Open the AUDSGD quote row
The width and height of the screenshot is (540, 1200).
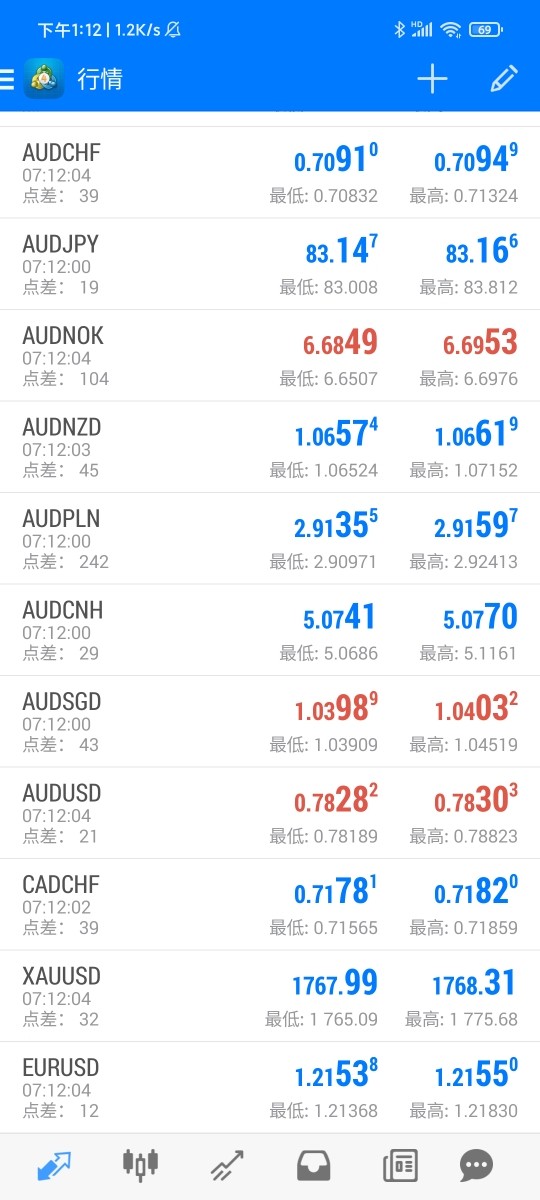pyautogui.click(x=270, y=722)
